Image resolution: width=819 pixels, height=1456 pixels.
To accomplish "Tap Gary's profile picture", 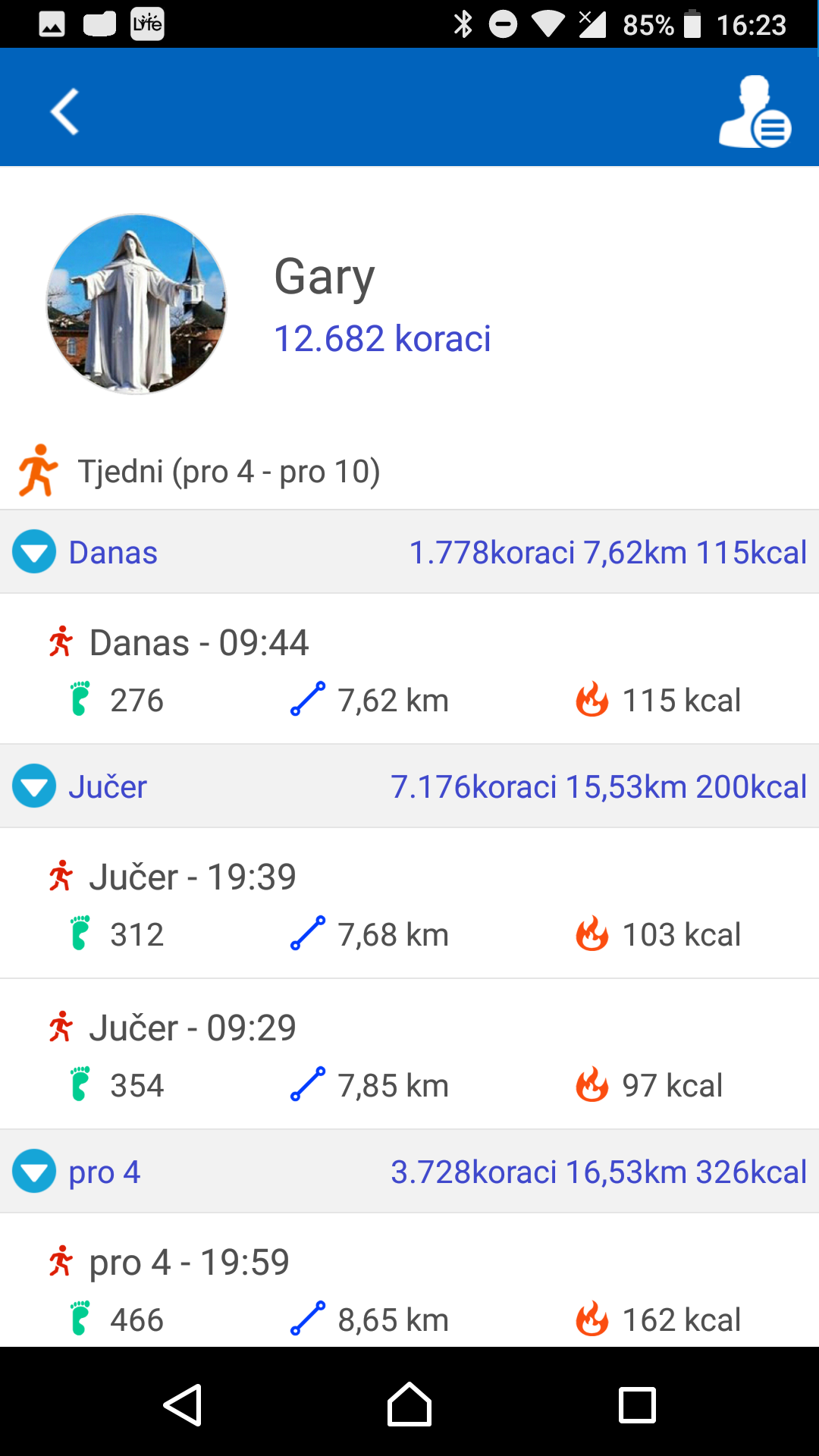I will [x=136, y=304].
